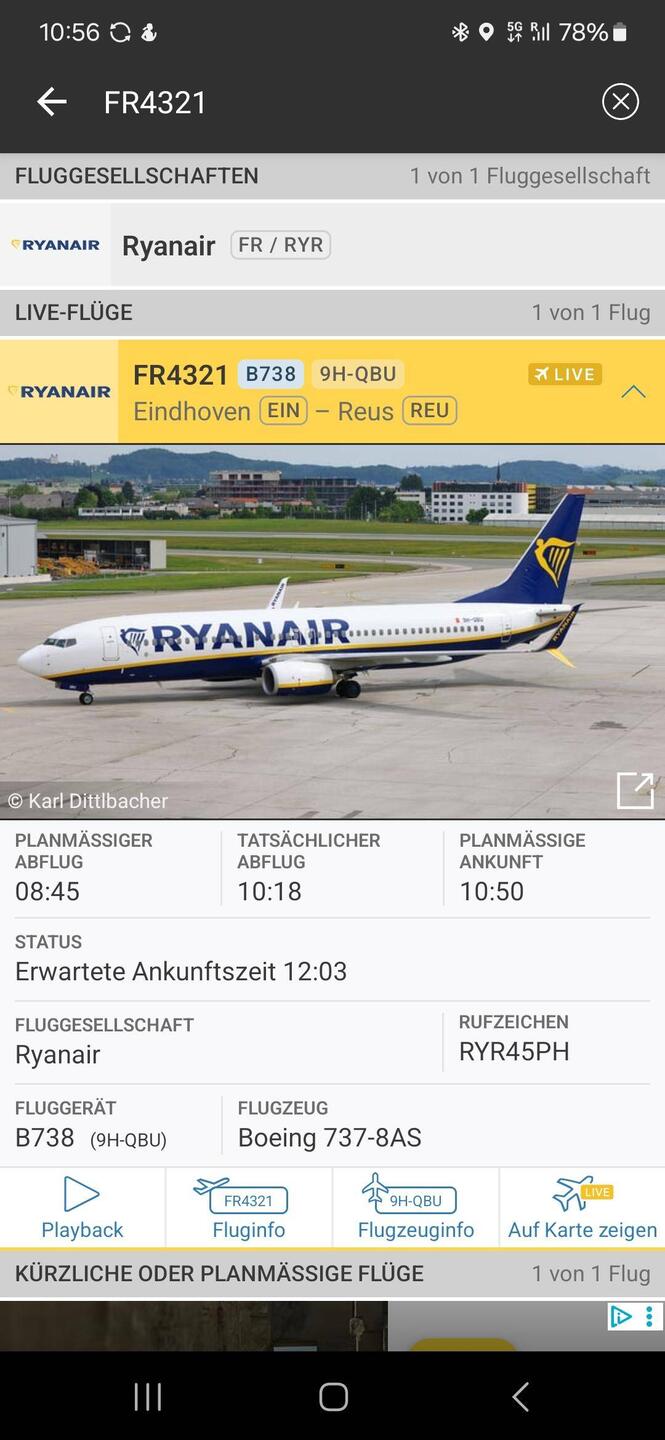Open recent apps in the navigation bar
Screen dimensions: 665x1440
pyautogui.click(x=147, y=1397)
